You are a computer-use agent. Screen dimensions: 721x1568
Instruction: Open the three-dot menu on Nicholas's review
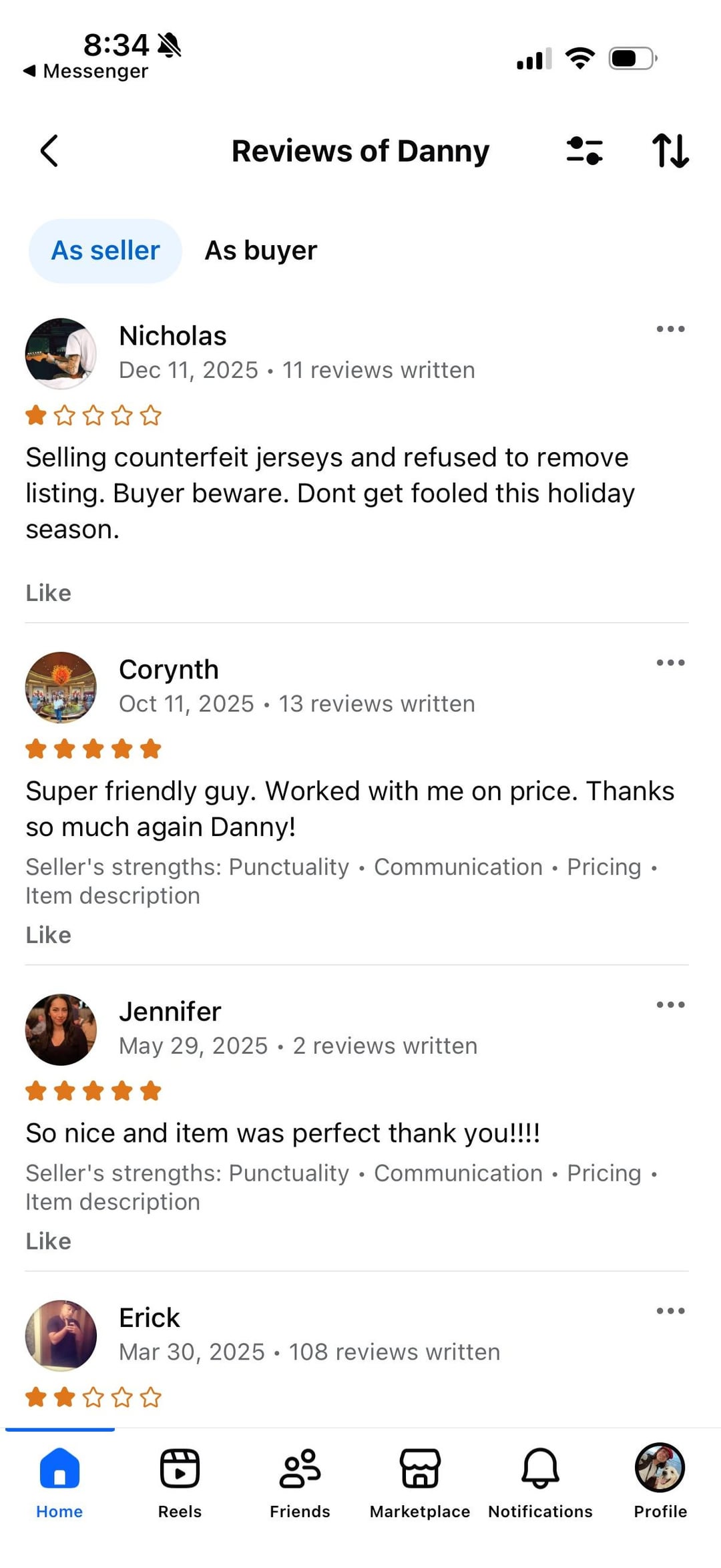670,329
